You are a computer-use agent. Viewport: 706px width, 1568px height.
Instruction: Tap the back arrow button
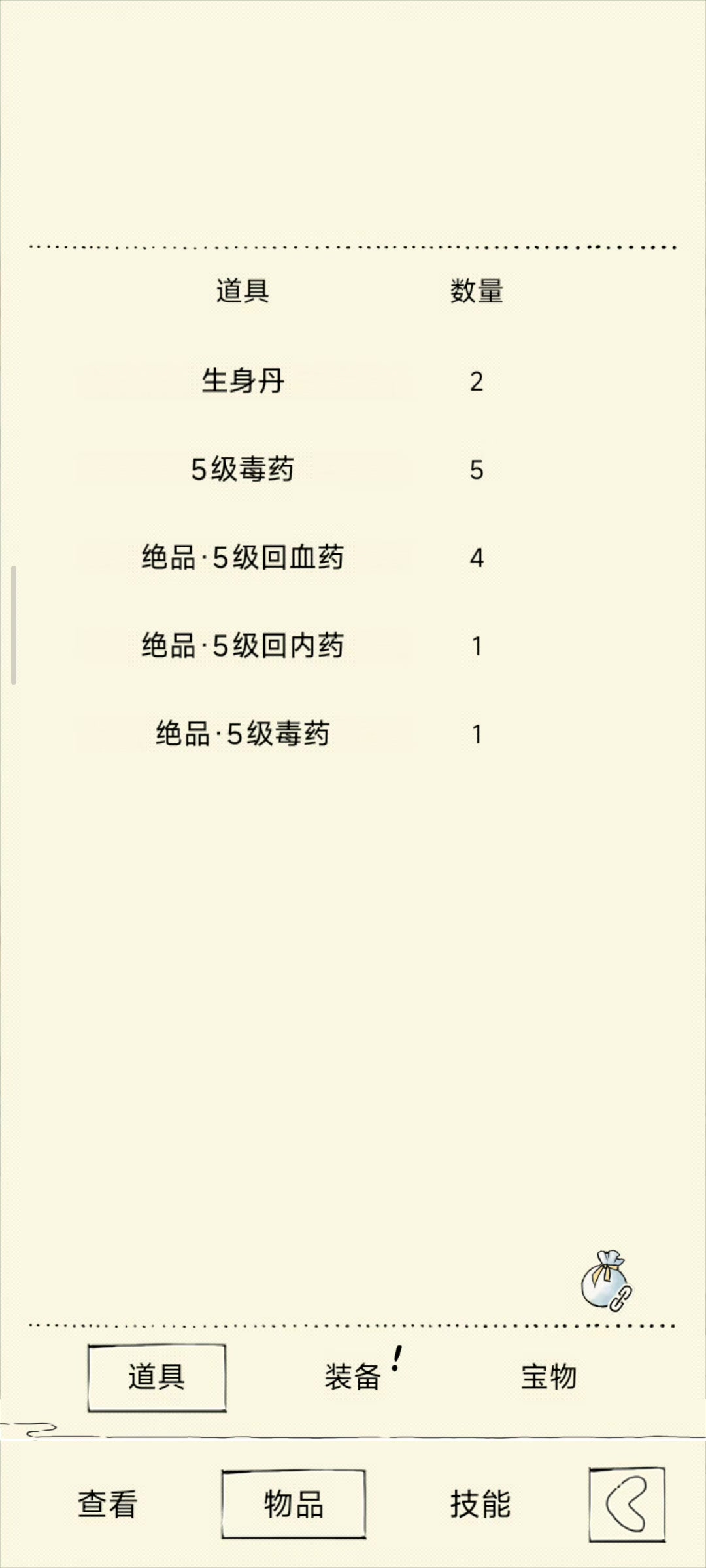627,1504
